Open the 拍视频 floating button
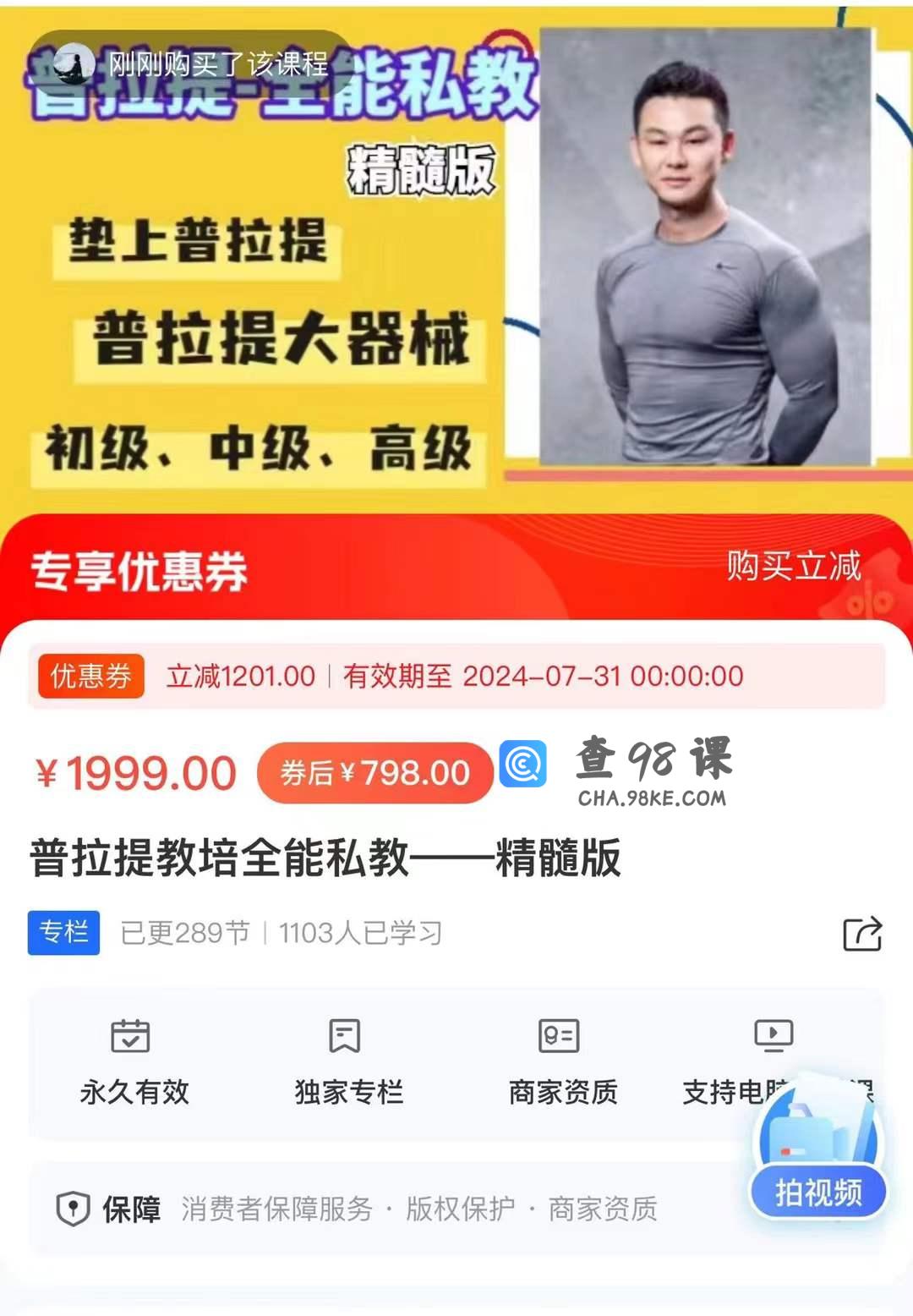Screen dimensions: 913x1316 817,1191
